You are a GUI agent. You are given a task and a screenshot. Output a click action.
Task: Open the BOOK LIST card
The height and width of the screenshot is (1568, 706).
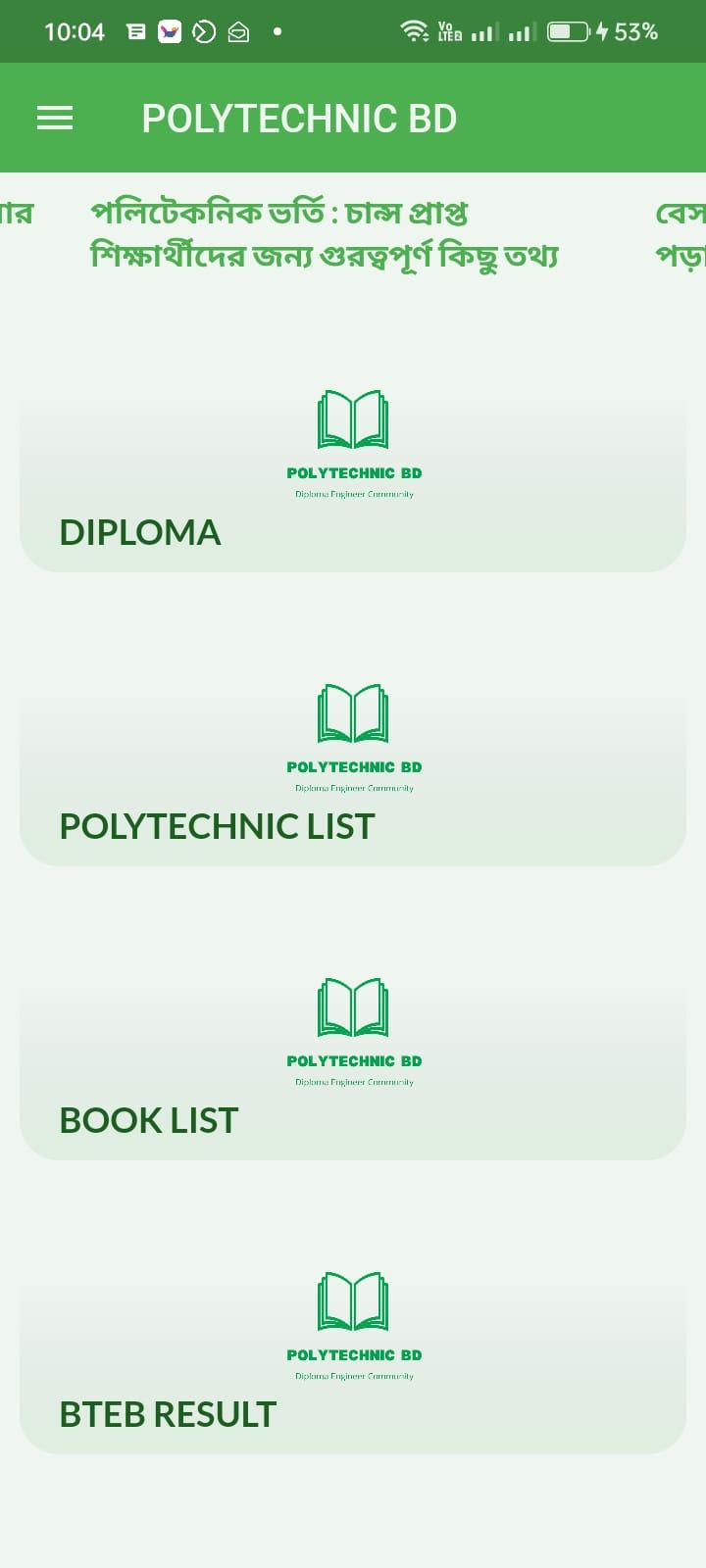tap(353, 1058)
